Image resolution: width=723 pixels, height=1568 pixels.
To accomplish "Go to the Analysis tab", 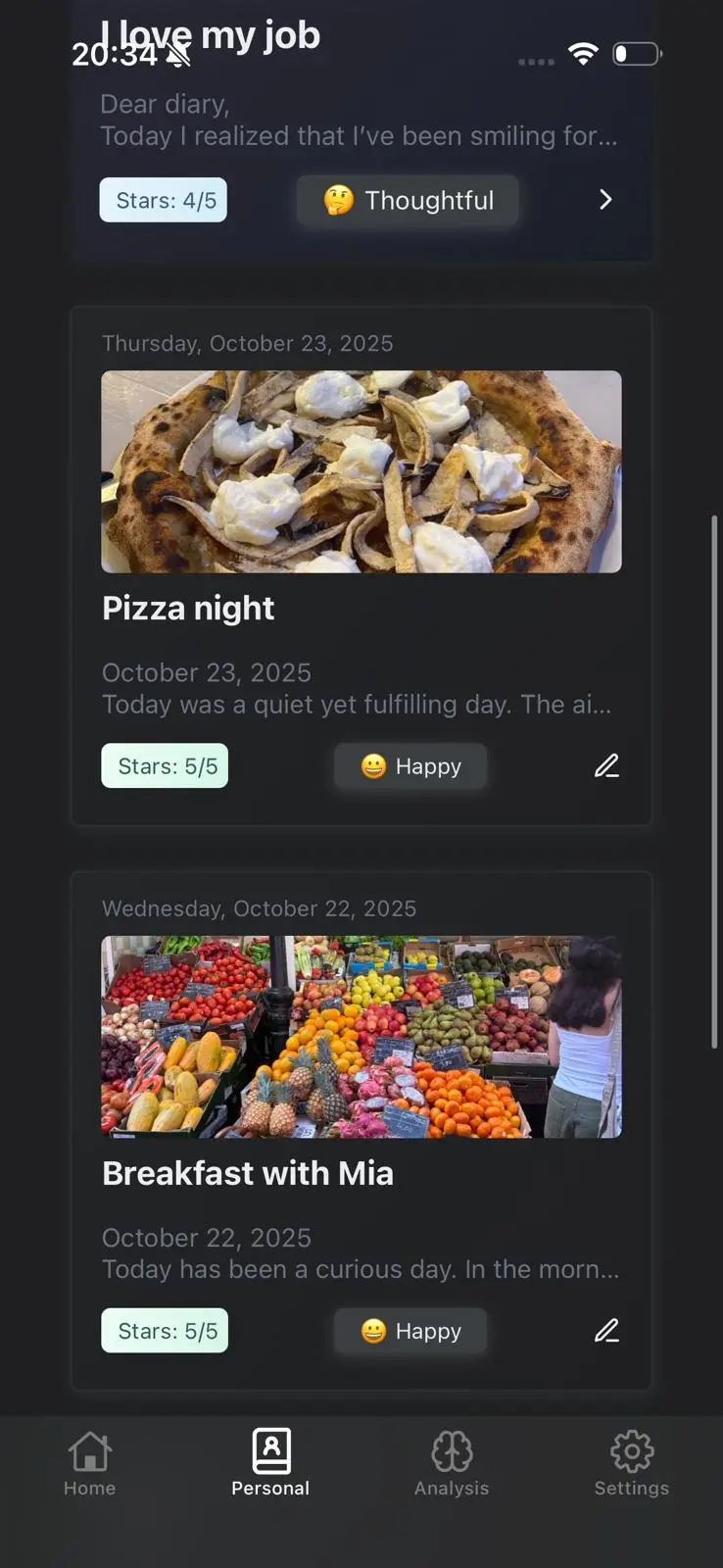I will pos(451,1463).
